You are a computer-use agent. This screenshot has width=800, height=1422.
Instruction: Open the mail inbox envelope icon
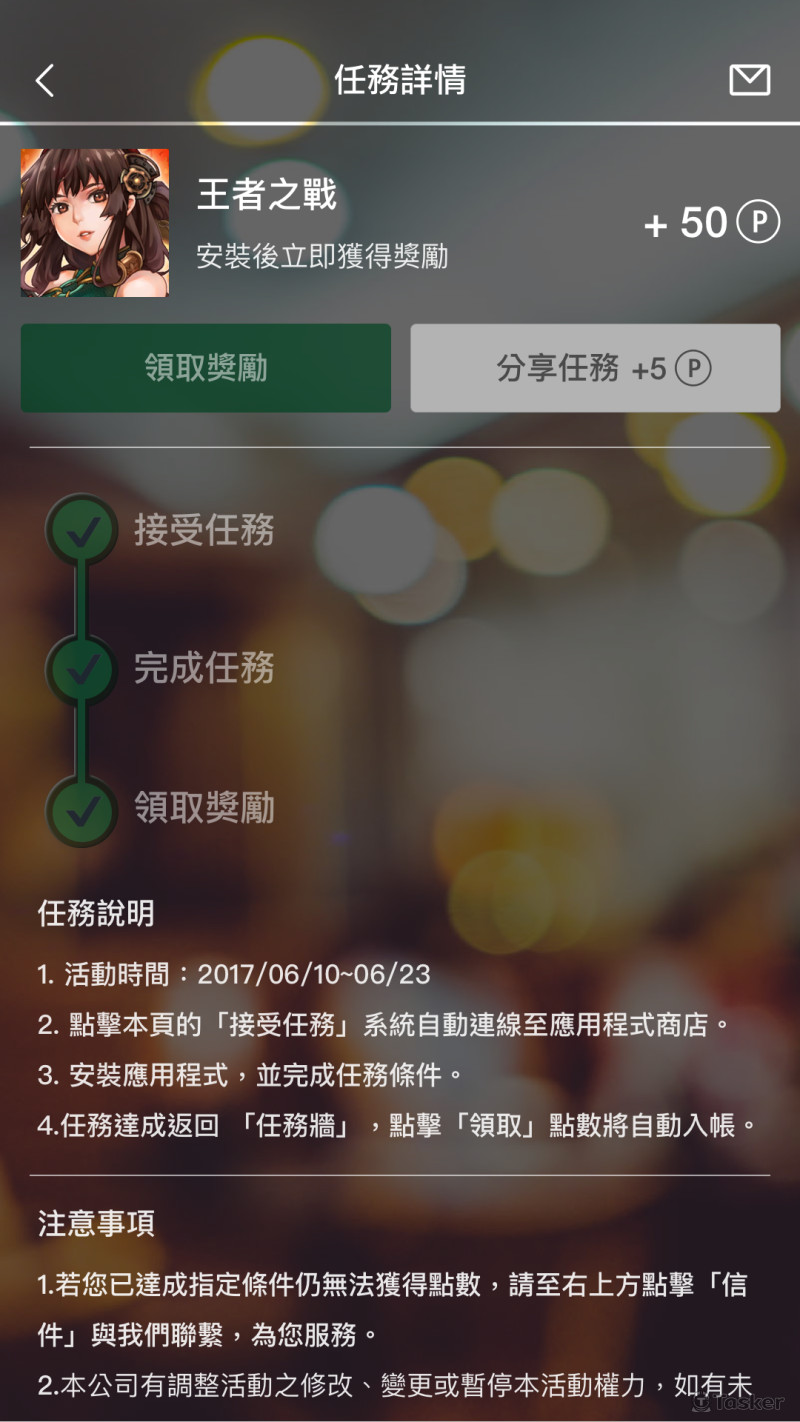pyautogui.click(x=749, y=80)
